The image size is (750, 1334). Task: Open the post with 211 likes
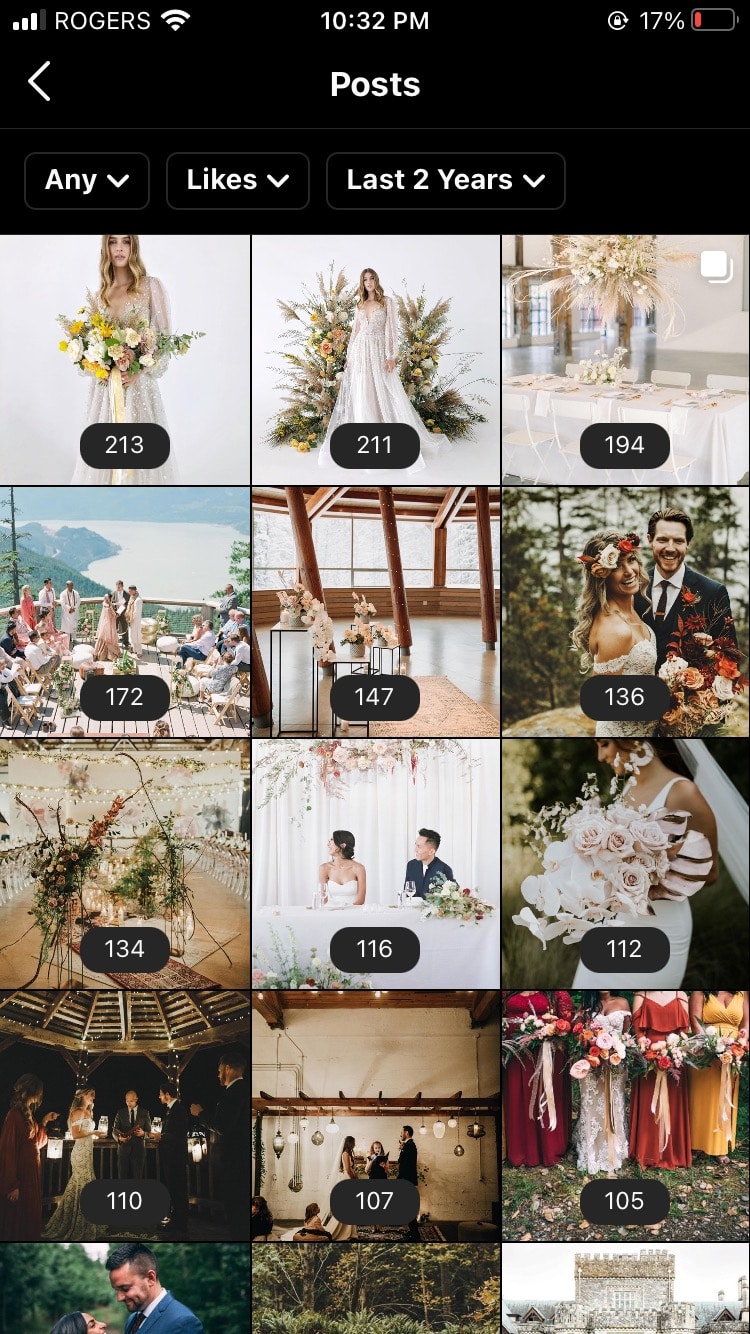(375, 360)
